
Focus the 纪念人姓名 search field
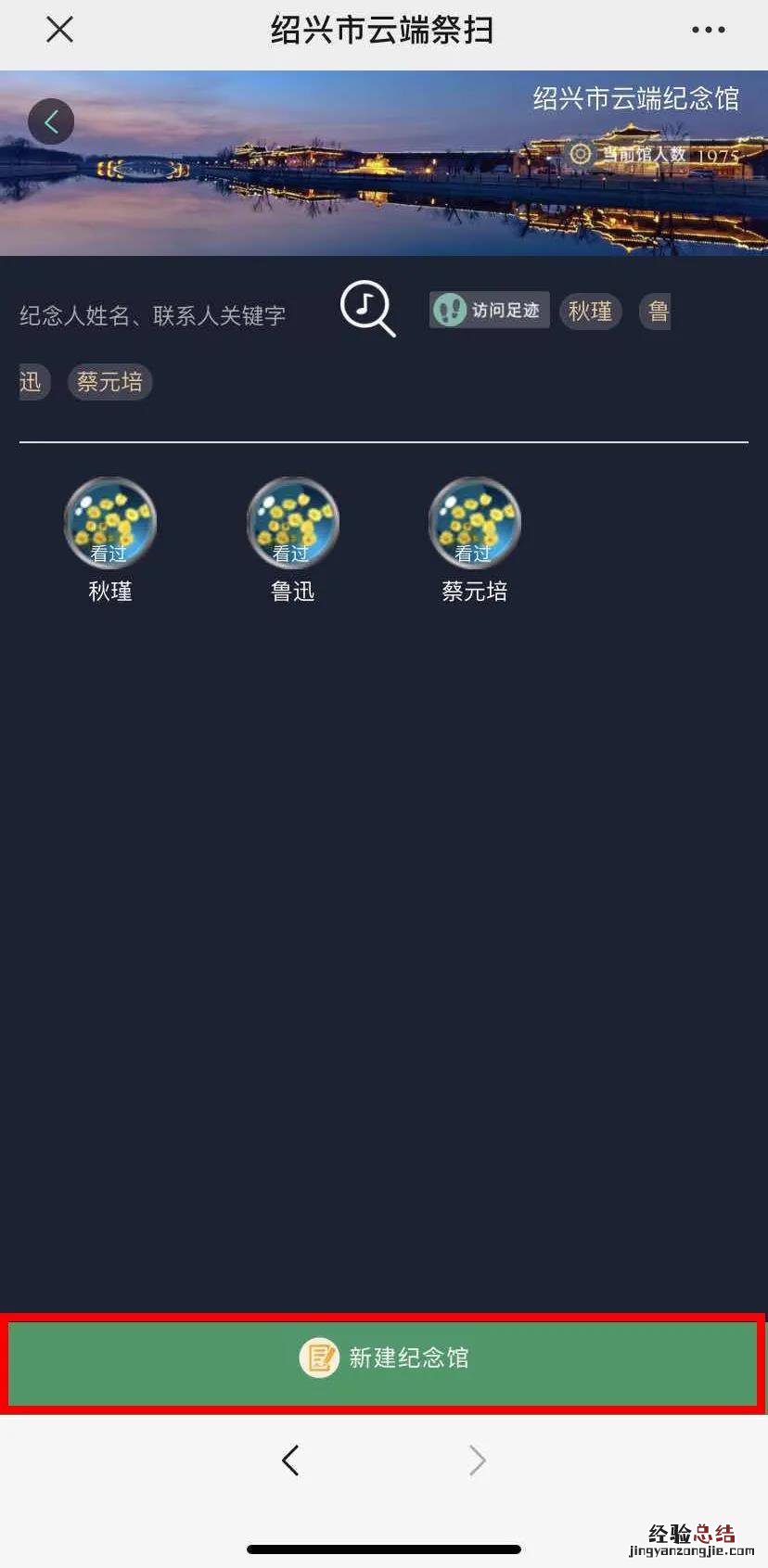click(x=153, y=315)
